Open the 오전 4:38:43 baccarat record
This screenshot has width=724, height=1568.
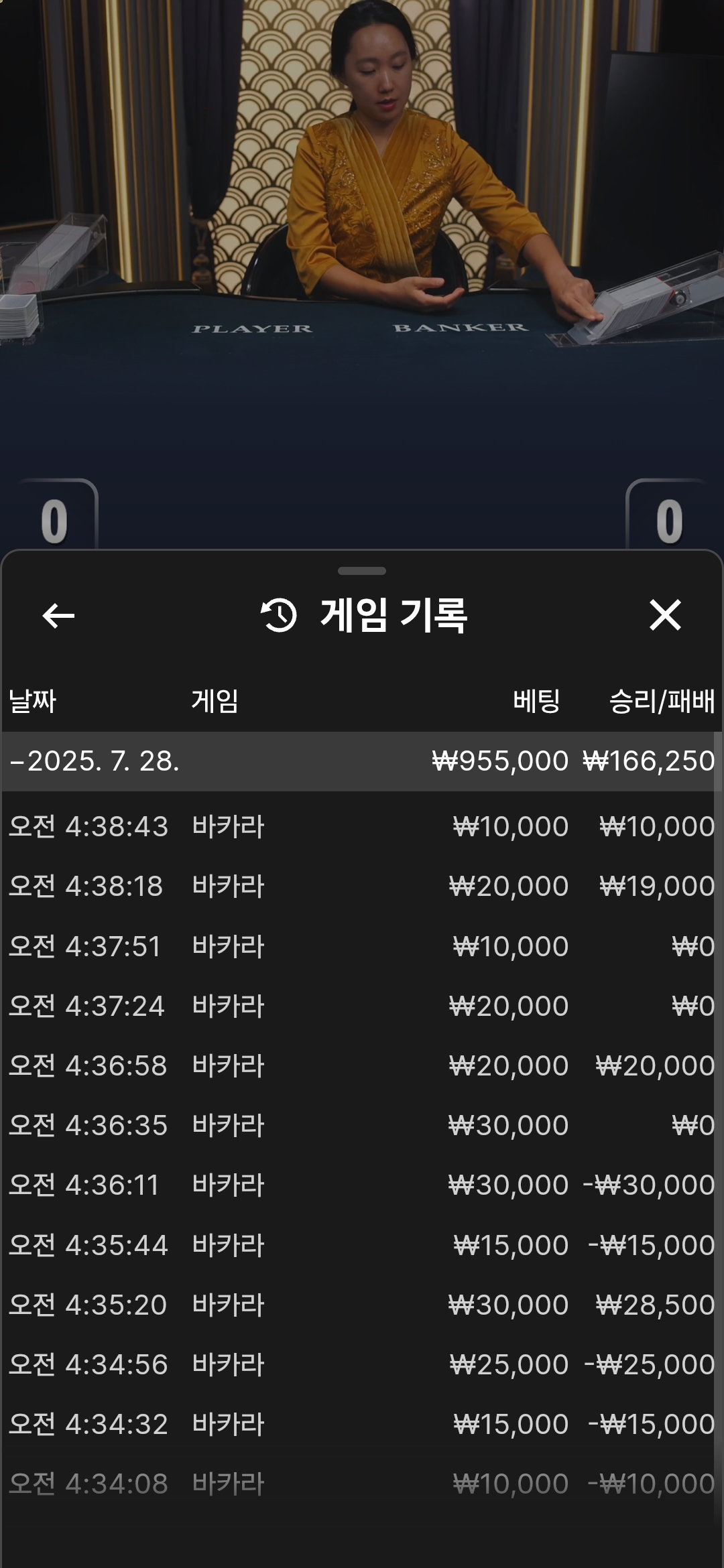(x=362, y=826)
